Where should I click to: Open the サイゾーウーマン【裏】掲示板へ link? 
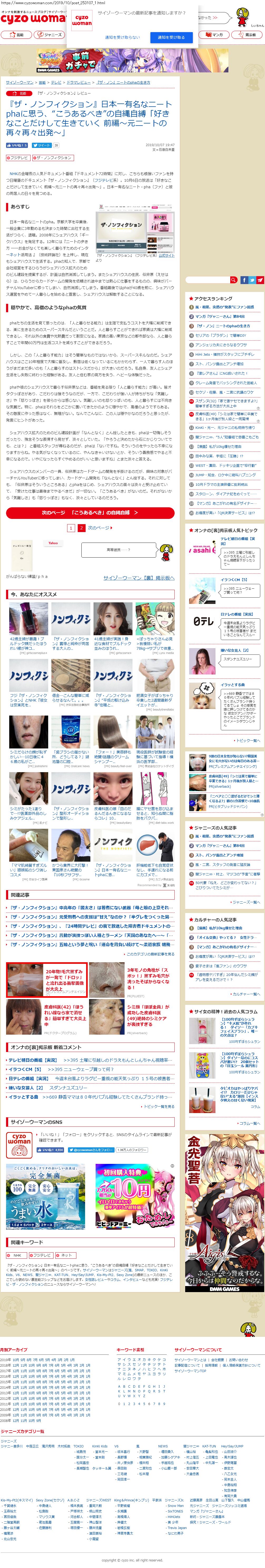pos(138,578)
